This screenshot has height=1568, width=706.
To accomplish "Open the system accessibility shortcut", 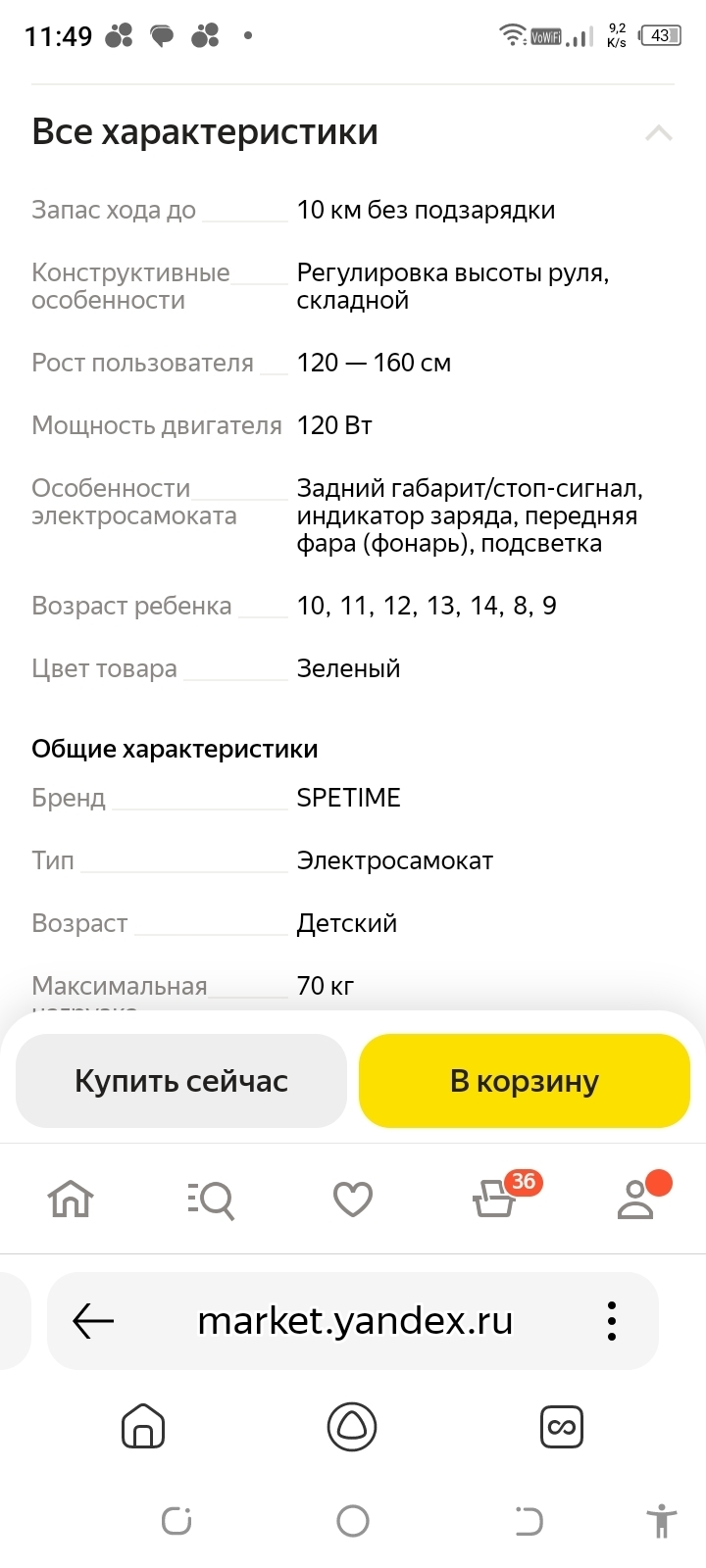I will pyautogui.click(x=662, y=1521).
